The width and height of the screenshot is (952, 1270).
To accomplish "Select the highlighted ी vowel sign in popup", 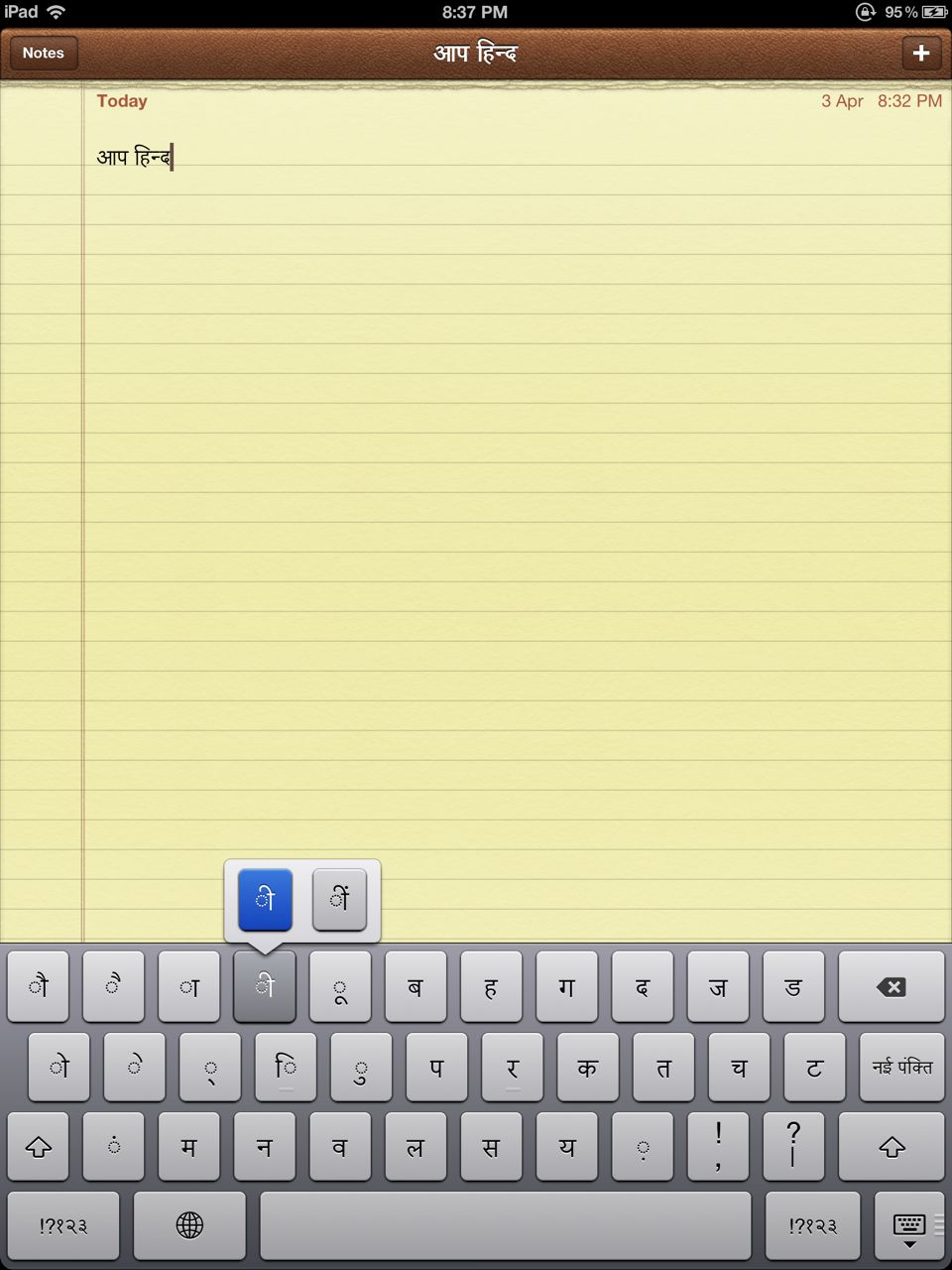I will click(x=265, y=899).
